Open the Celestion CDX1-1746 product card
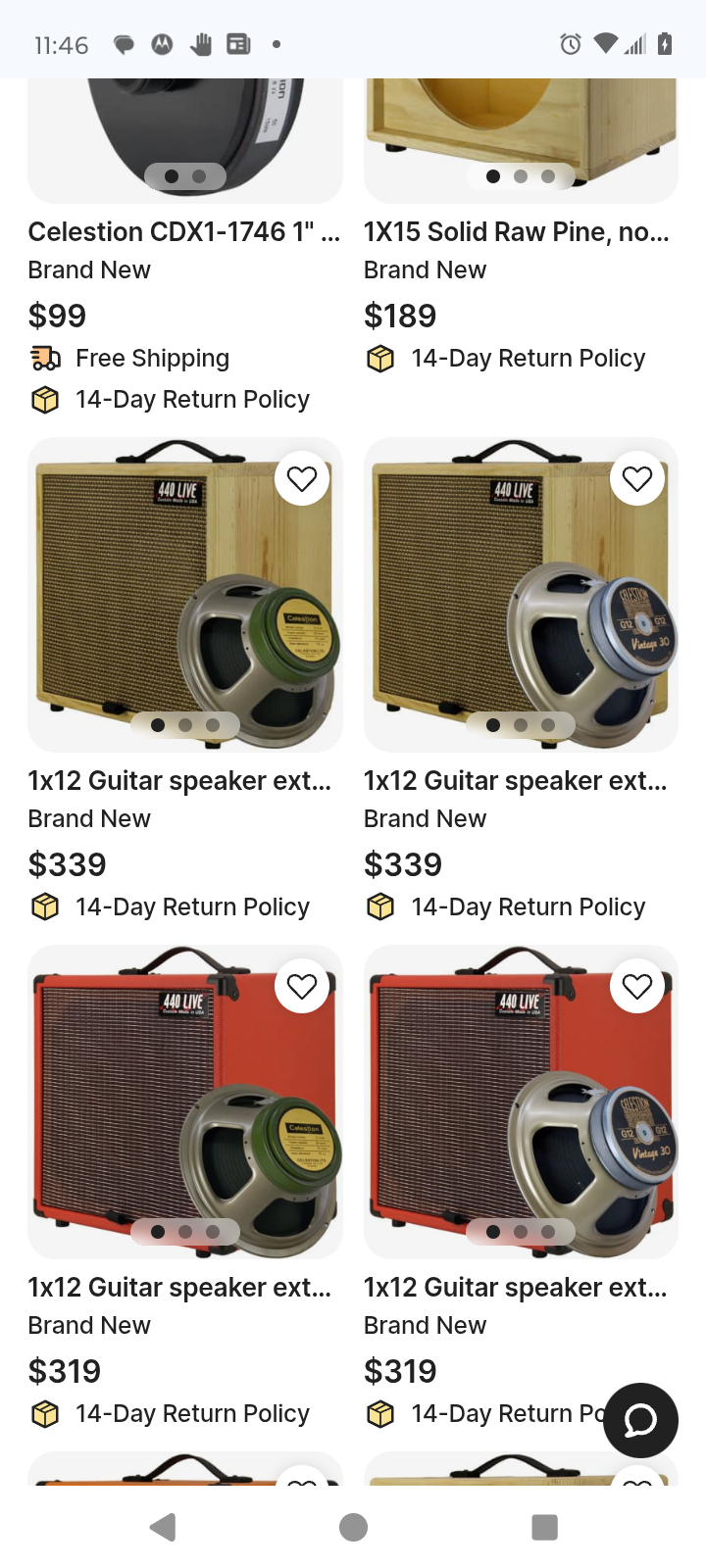 tap(184, 232)
